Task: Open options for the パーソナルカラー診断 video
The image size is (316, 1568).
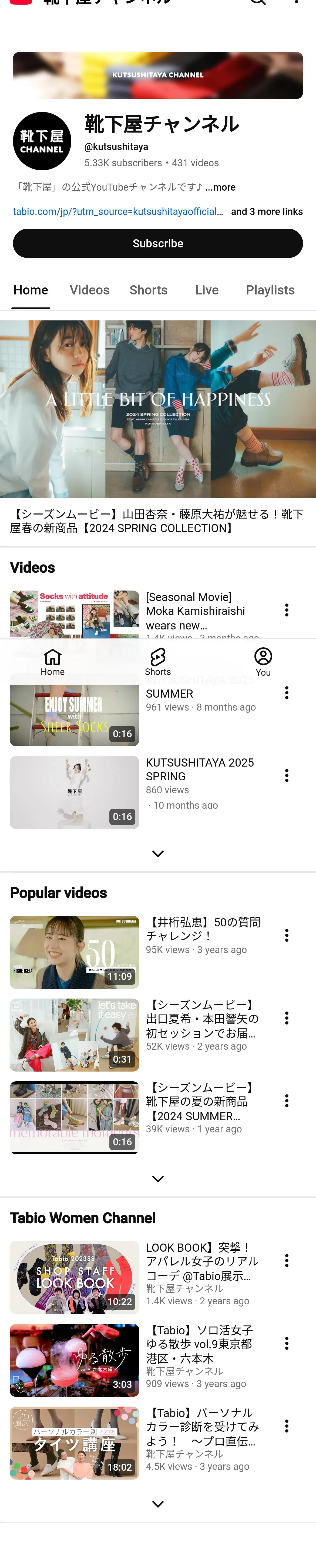Action: pos(287,1426)
